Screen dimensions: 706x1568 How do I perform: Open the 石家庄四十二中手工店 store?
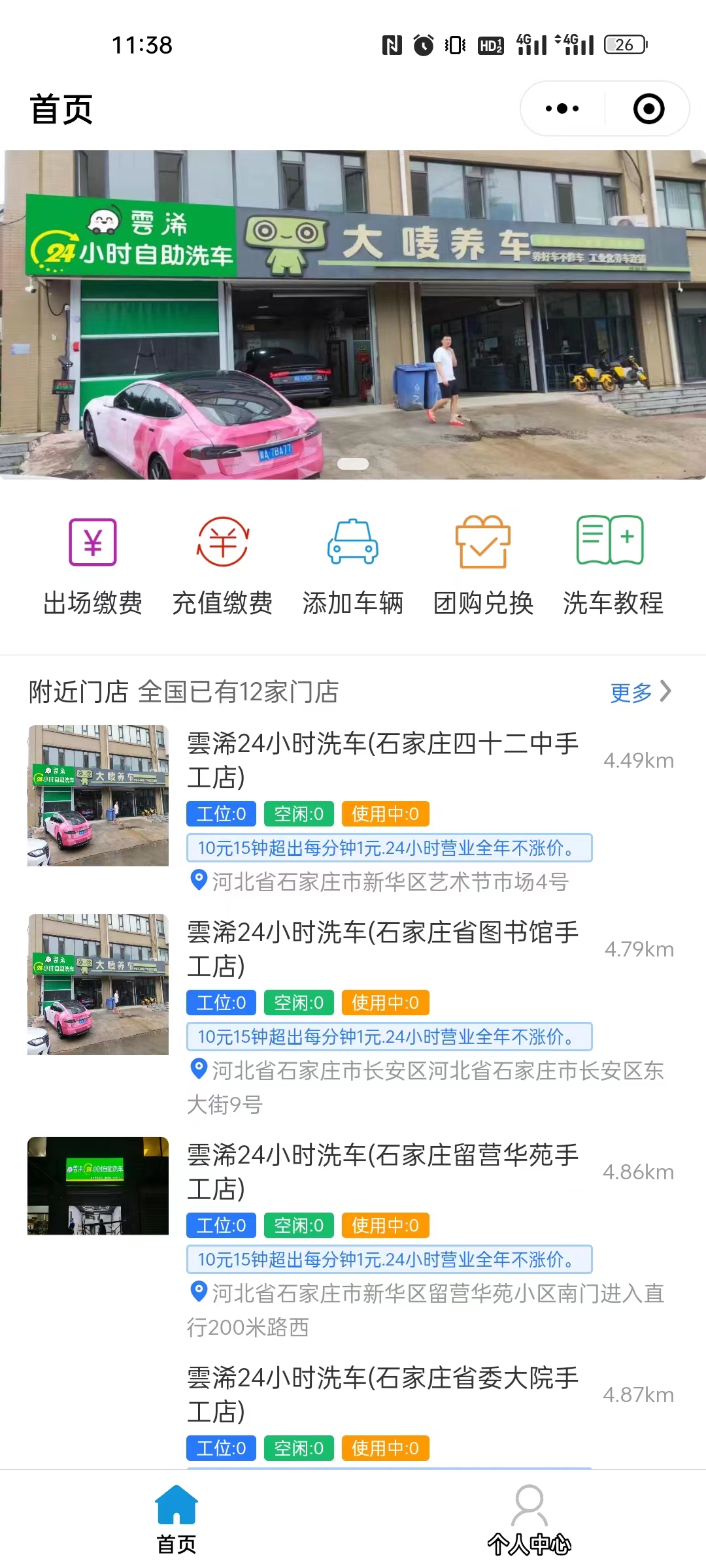382,760
